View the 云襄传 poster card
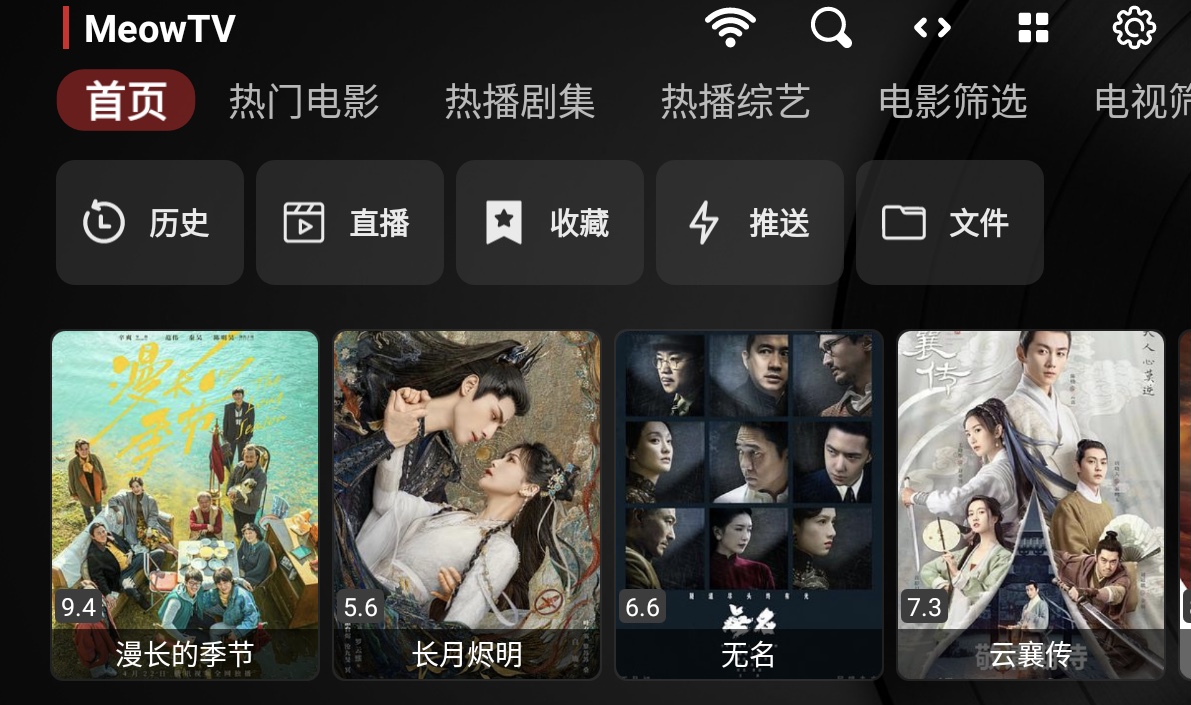Image resolution: width=1191 pixels, height=705 pixels. coord(1031,505)
